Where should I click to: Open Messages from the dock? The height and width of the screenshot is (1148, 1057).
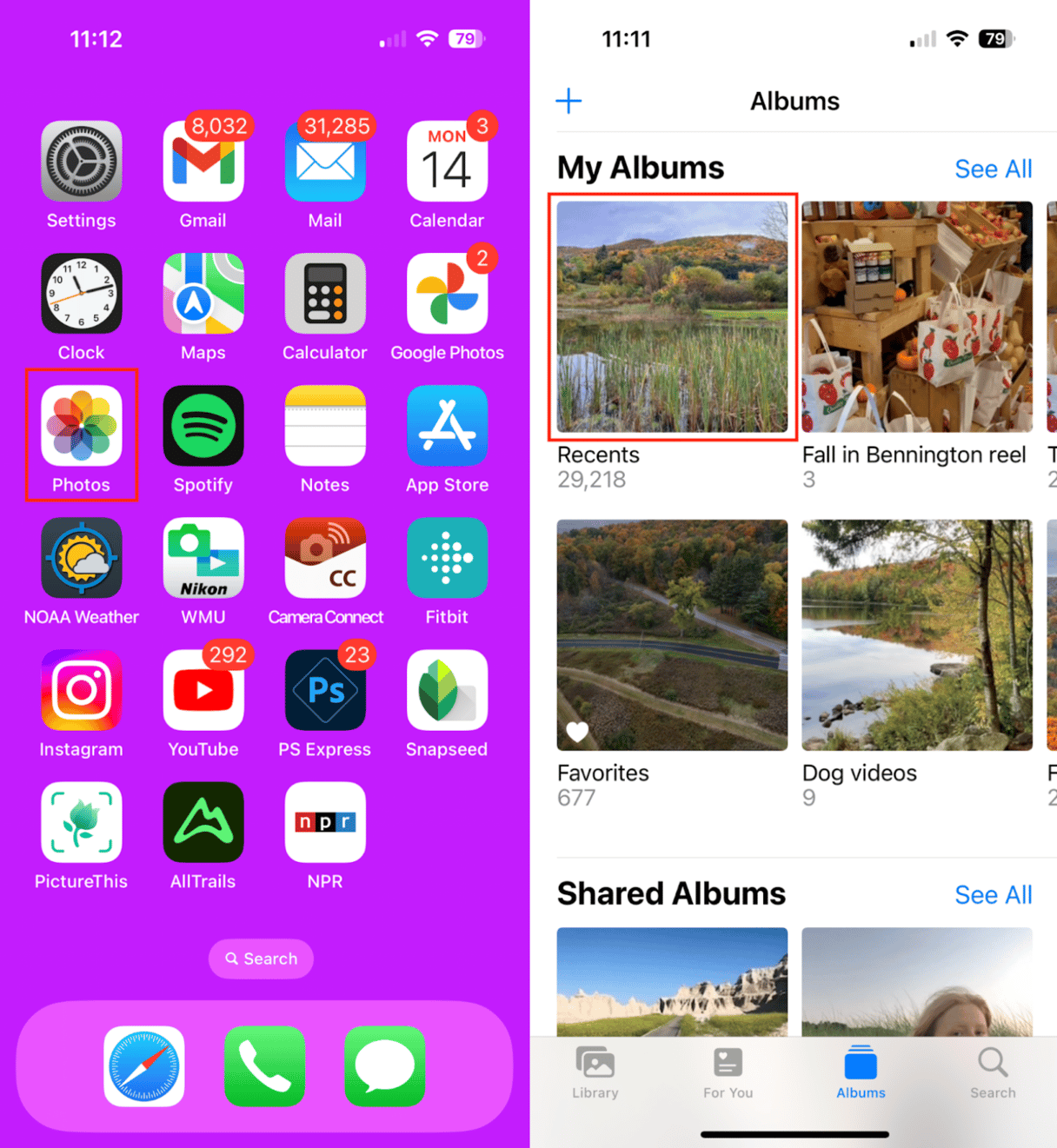(384, 1066)
